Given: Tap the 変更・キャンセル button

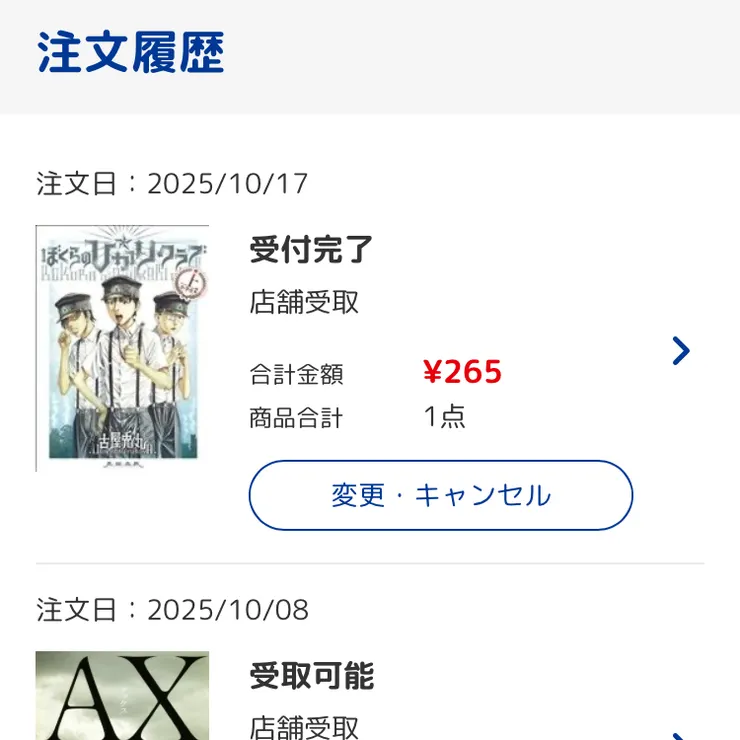Looking at the screenshot, I should [x=440, y=495].
